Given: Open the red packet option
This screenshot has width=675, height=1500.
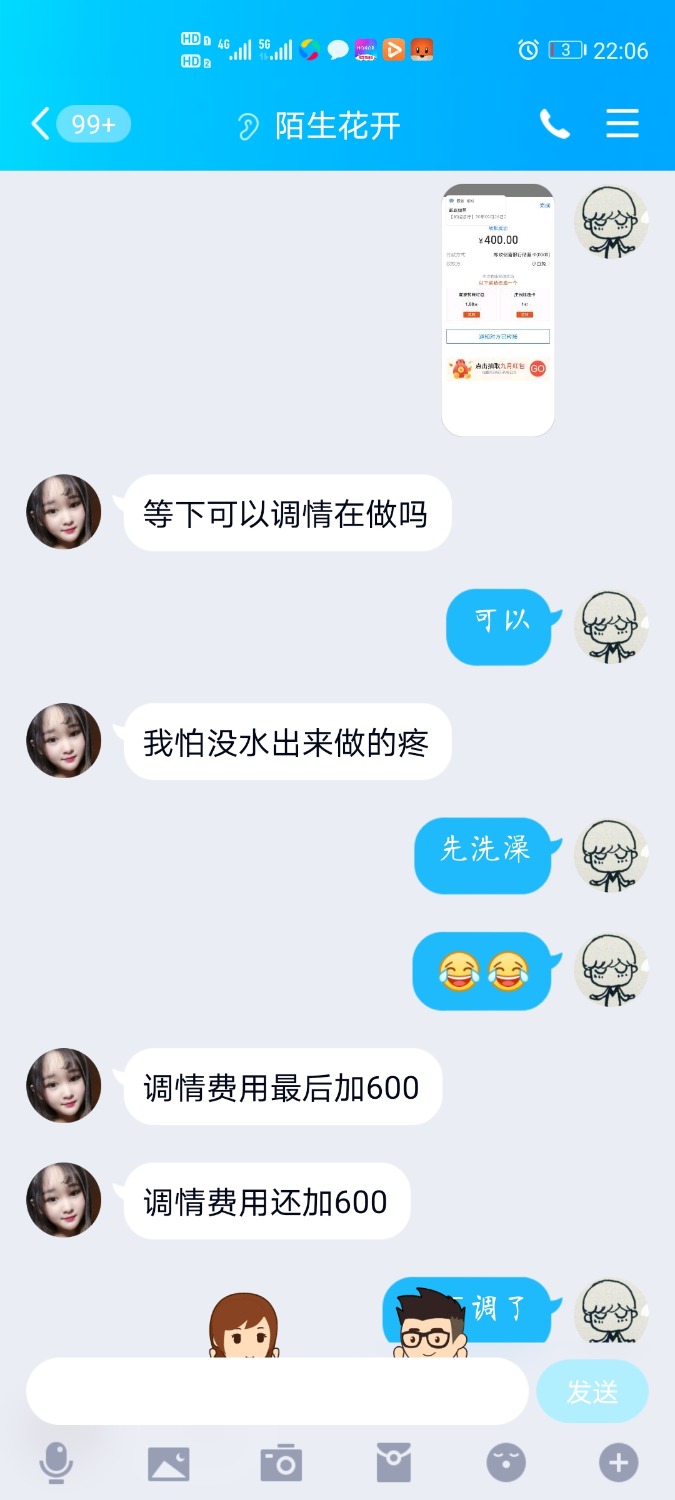Looking at the screenshot, I should [394, 1463].
